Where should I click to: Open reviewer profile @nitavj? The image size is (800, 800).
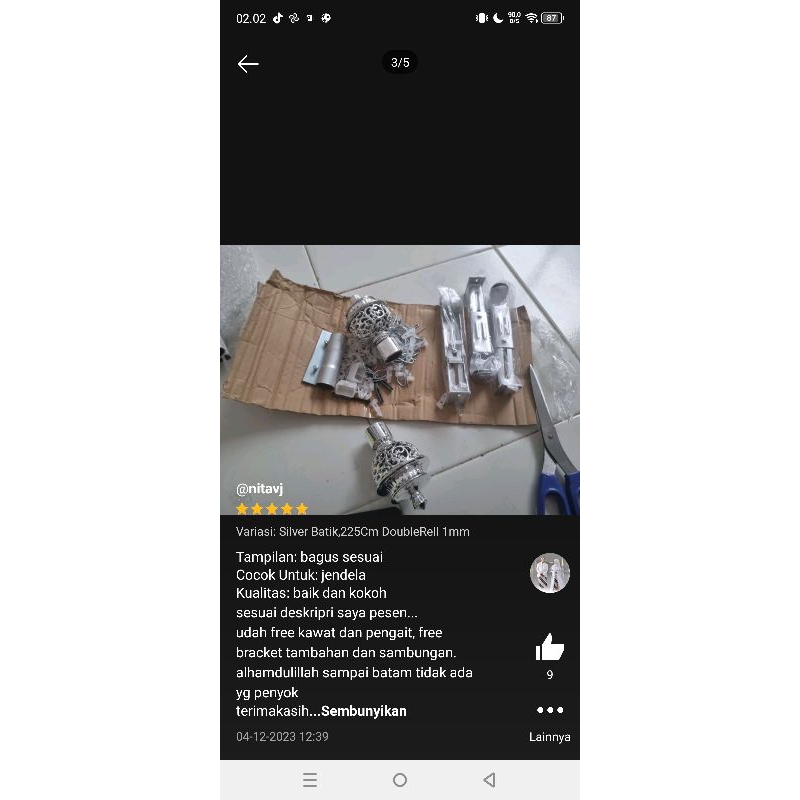click(260, 489)
